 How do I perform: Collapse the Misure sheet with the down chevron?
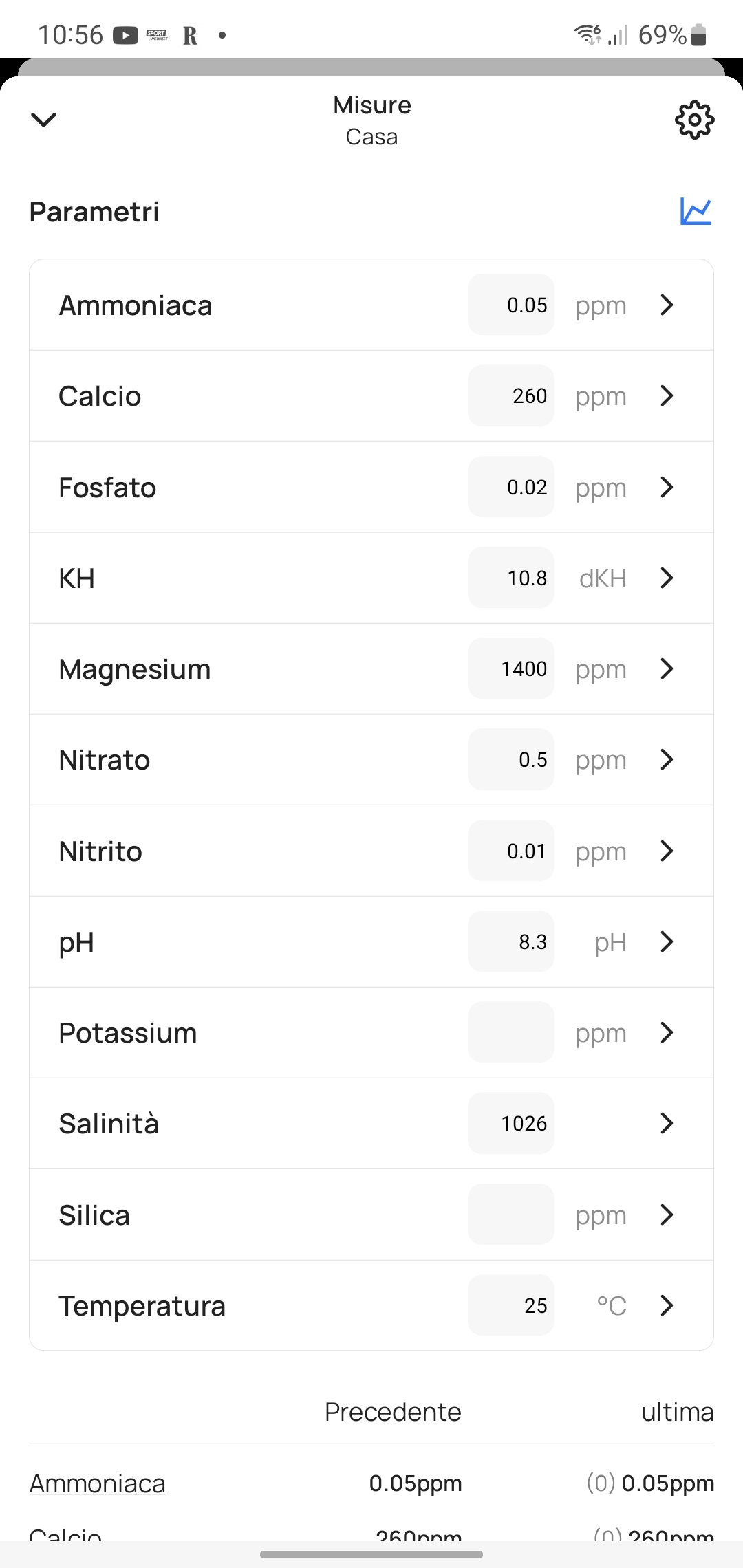point(43,120)
